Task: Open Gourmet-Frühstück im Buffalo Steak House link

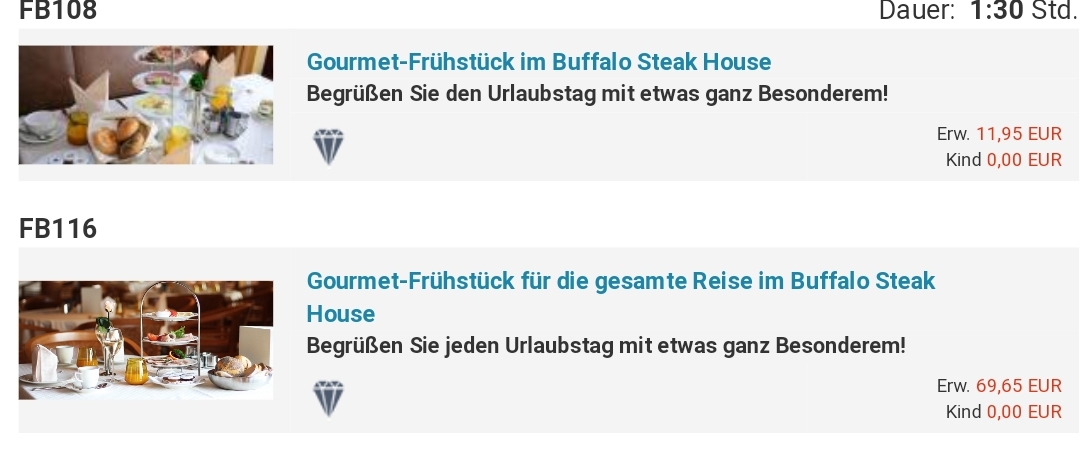Action: click(538, 62)
